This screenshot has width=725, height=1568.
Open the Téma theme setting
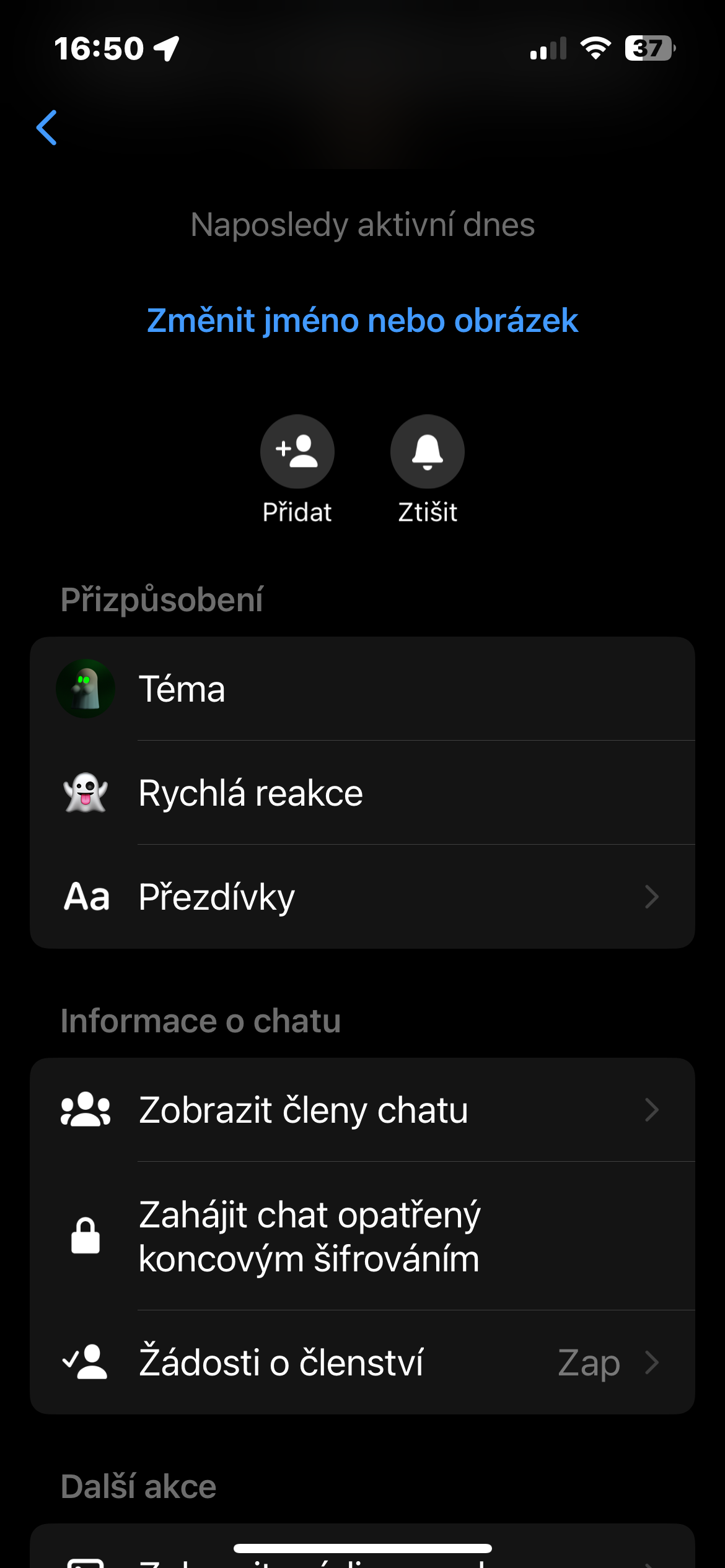(x=362, y=689)
